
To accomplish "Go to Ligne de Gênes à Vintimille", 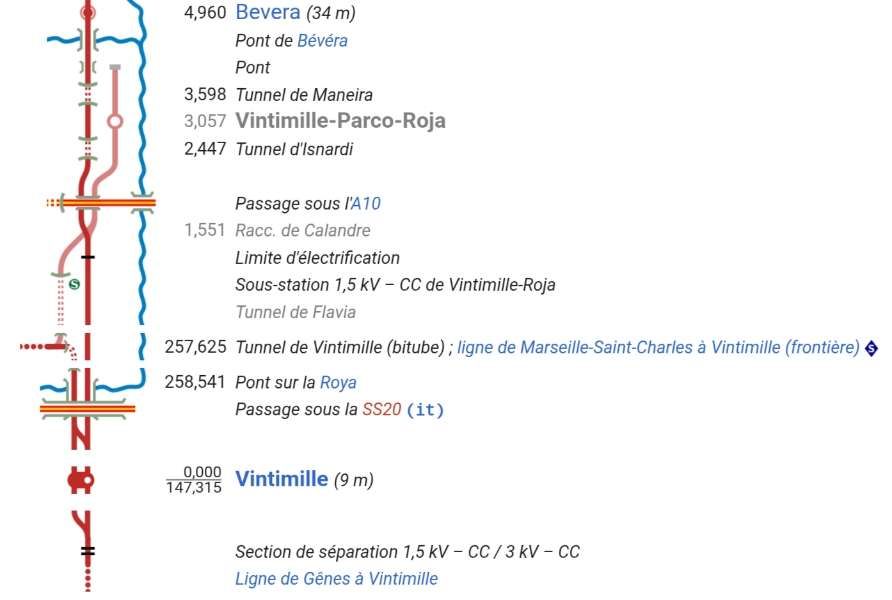I will [x=336, y=578].
